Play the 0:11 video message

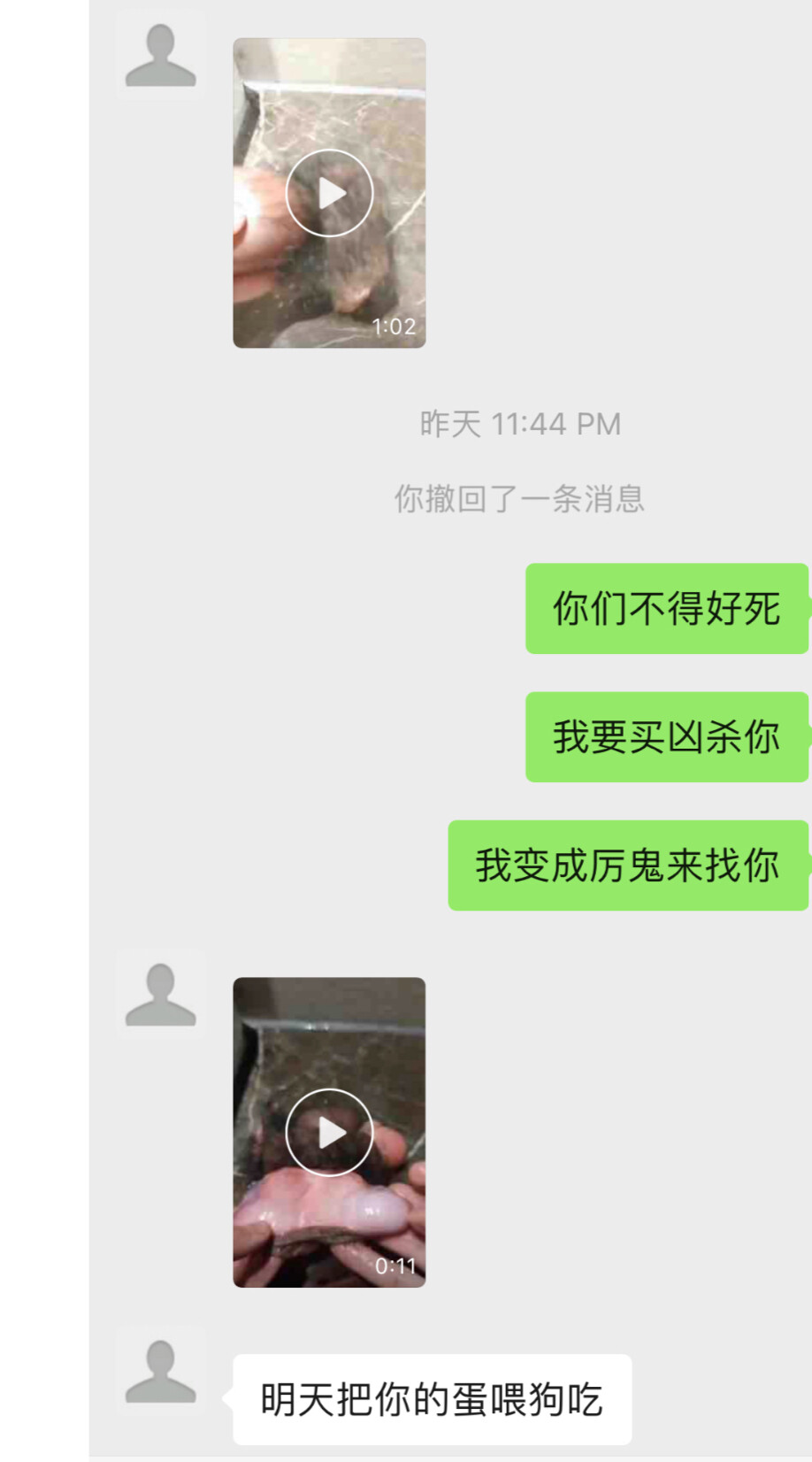click(x=329, y=1132)
